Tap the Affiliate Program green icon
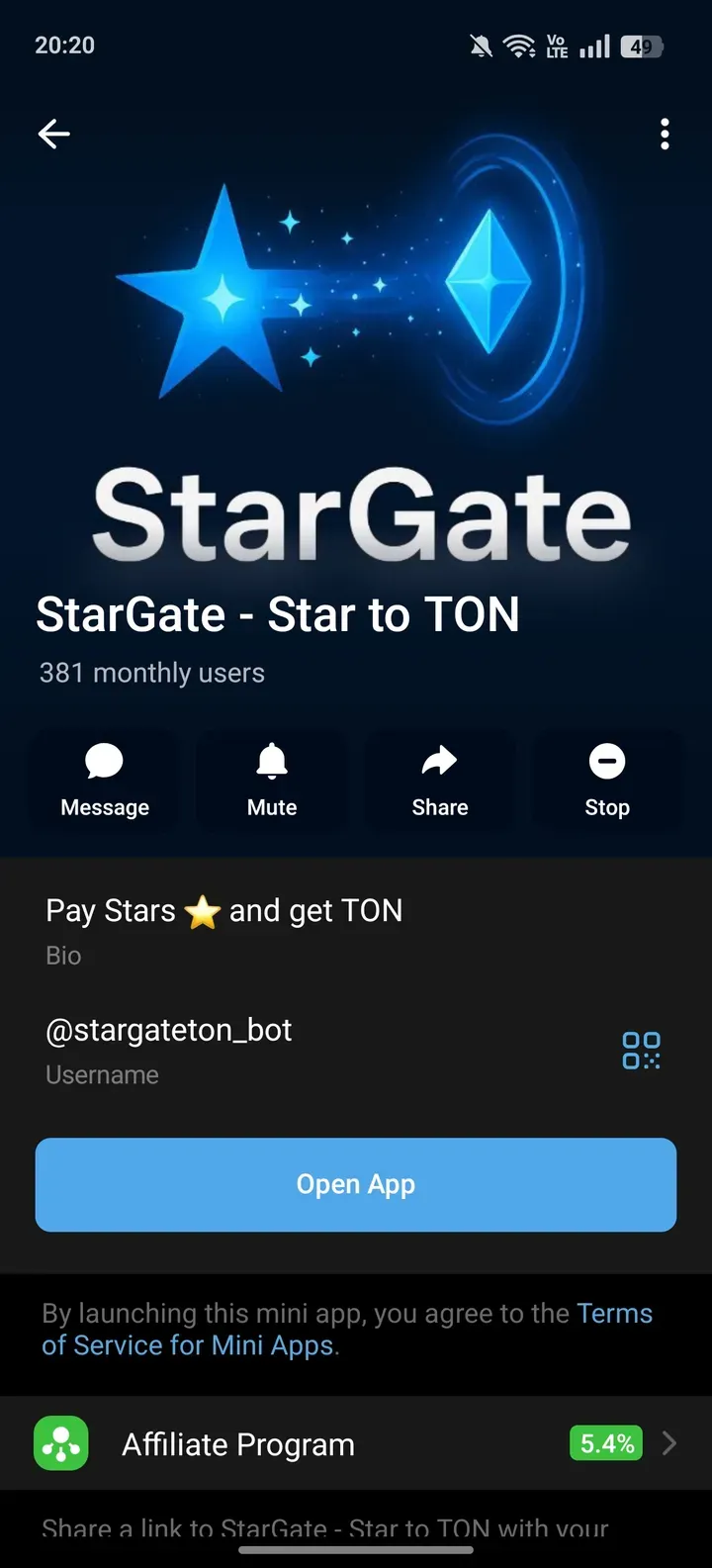The image size is (712, 1568). (59, 1443)
